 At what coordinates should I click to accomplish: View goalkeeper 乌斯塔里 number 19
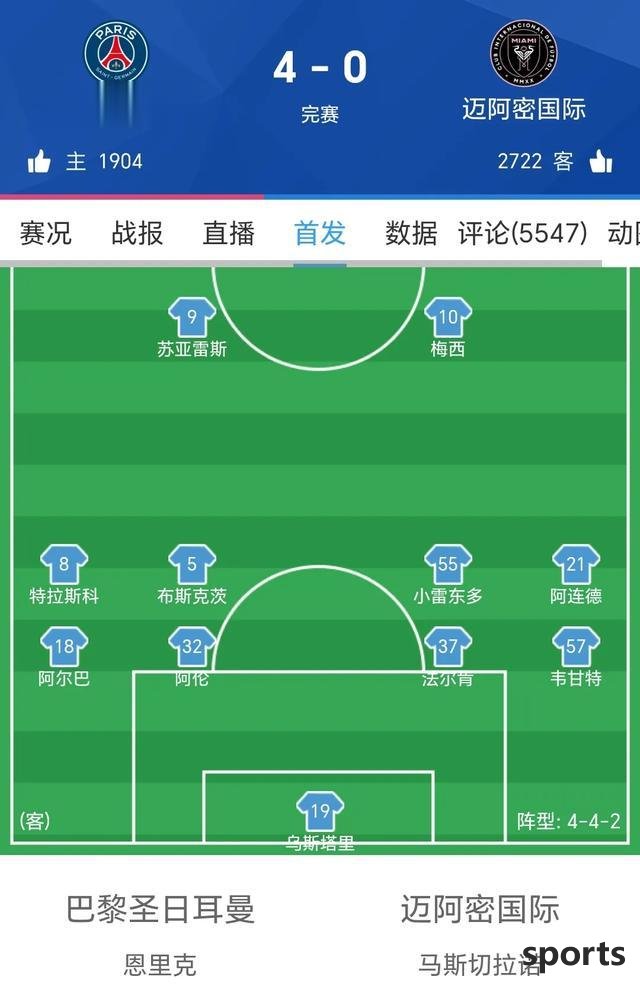click(320, 813)
